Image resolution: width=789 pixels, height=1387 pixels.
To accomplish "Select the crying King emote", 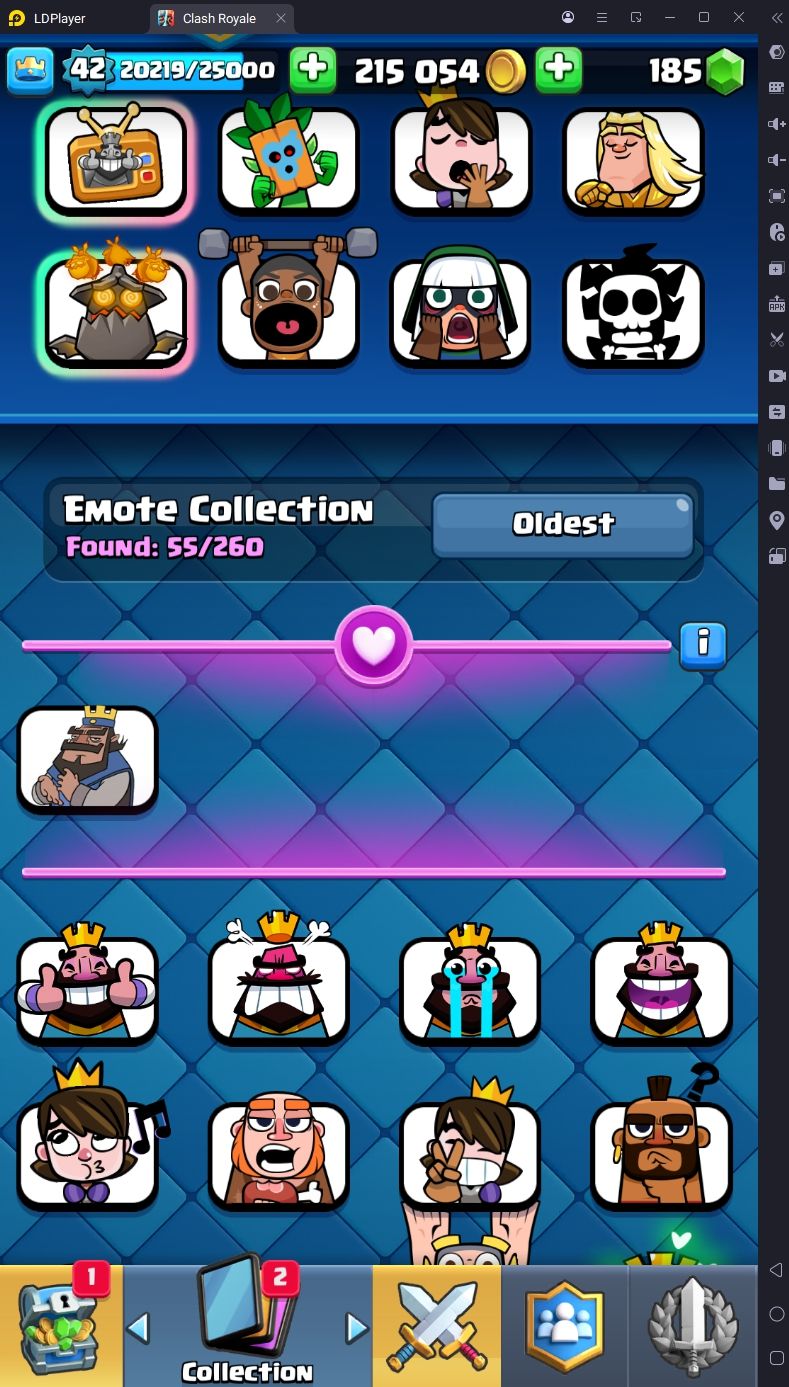I will 470,990.
